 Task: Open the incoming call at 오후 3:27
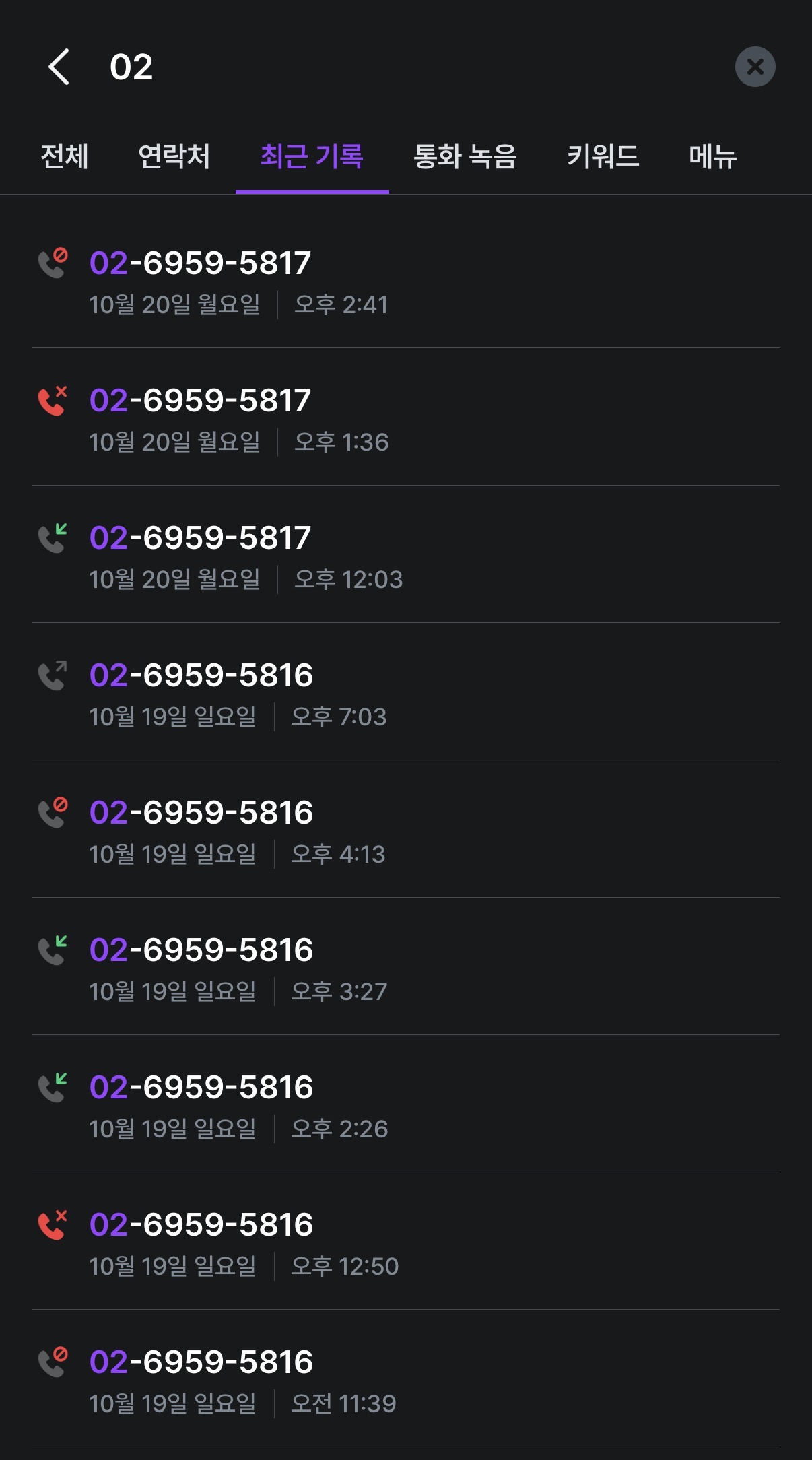[x=406, y=966]
